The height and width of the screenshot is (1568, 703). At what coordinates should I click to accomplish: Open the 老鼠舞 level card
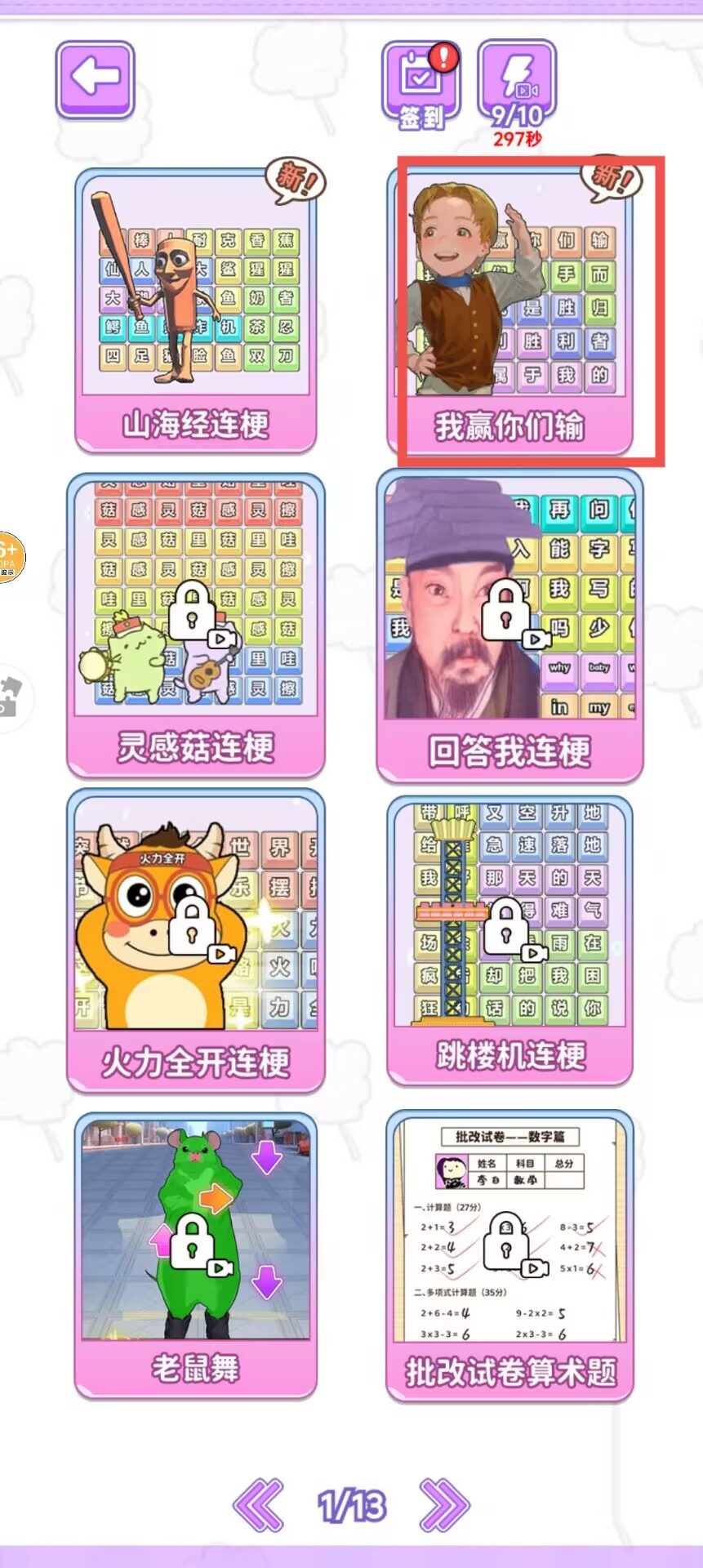[195, 1254]
